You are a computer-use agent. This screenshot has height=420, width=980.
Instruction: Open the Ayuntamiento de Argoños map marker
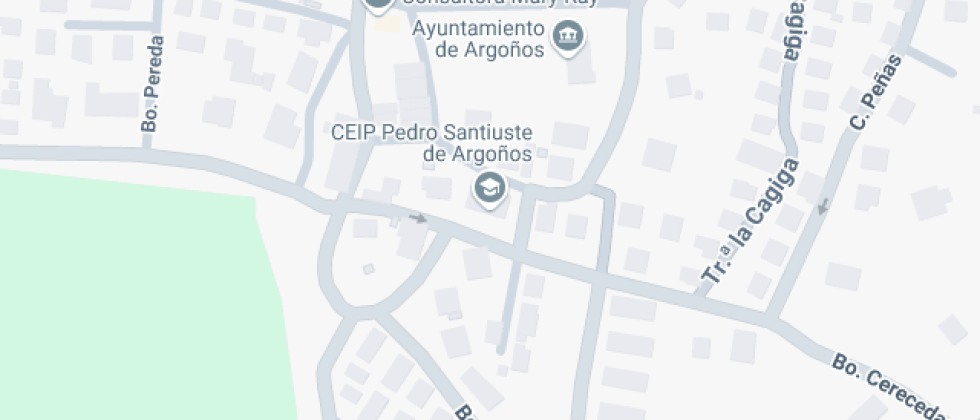[569, 39]
